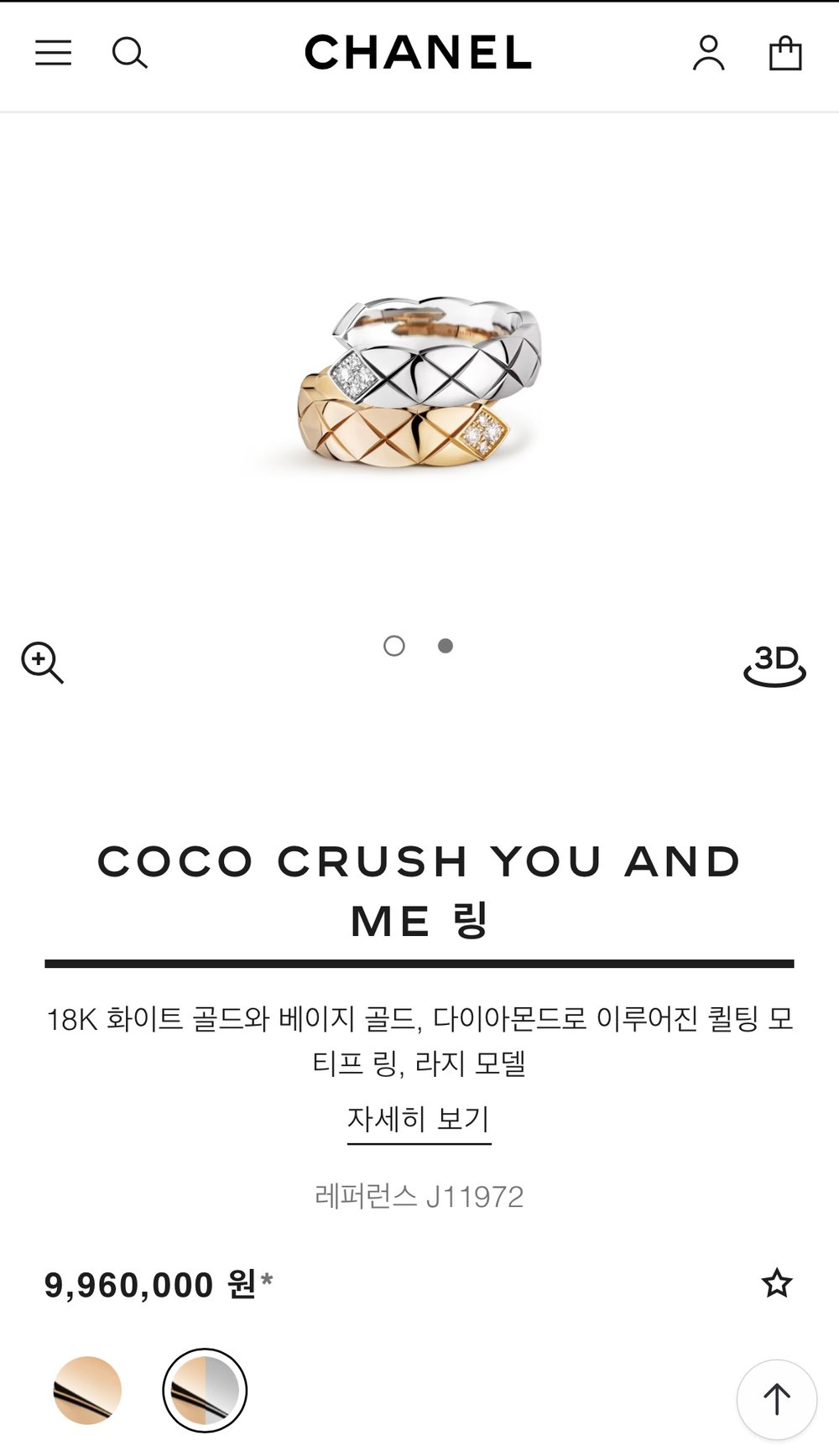The image size is (839, 1456).
Task: Select the two-tone beige and white gold swatch
Action: click(205, 1390)
